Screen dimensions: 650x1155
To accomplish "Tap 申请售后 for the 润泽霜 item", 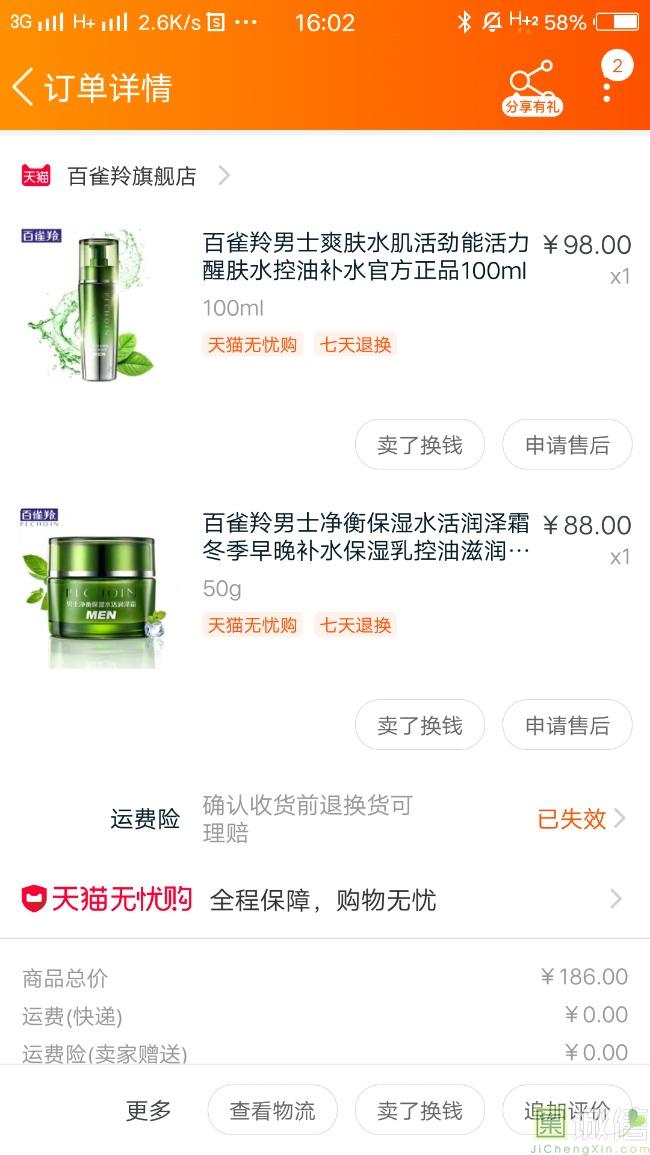I will pos(567,725).
